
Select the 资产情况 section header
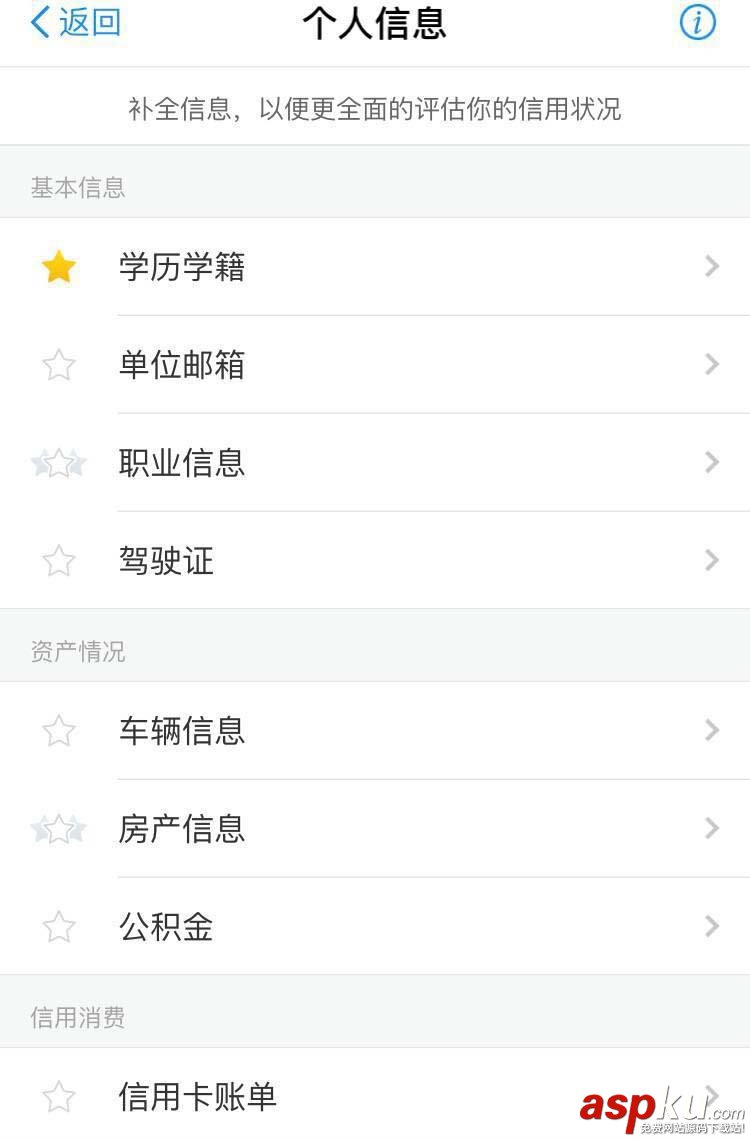pos(78,652)
